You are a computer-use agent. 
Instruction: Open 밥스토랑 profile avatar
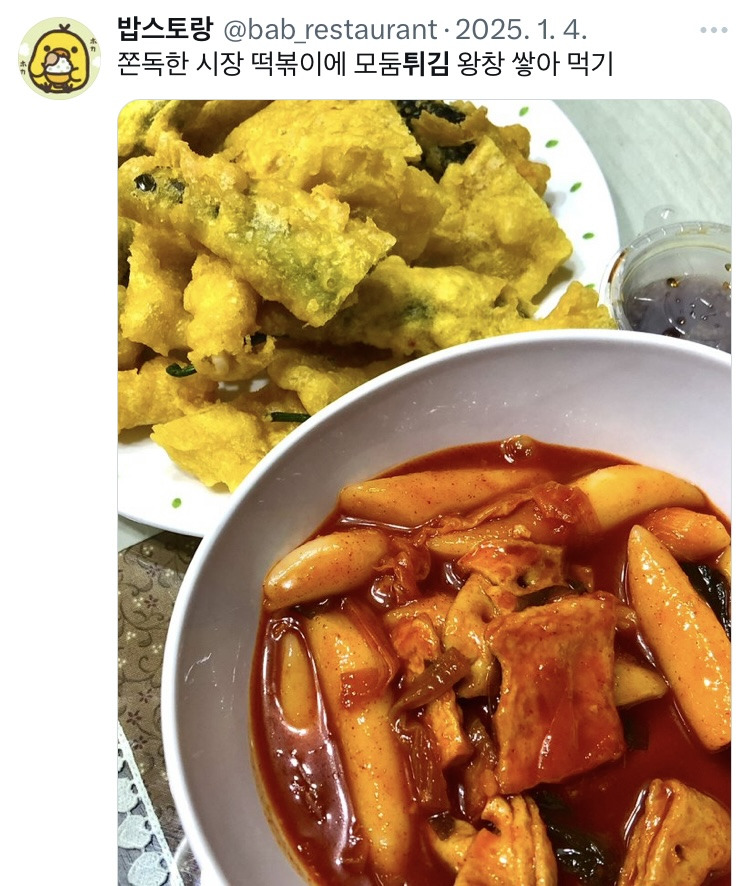(x=59, y=58)
